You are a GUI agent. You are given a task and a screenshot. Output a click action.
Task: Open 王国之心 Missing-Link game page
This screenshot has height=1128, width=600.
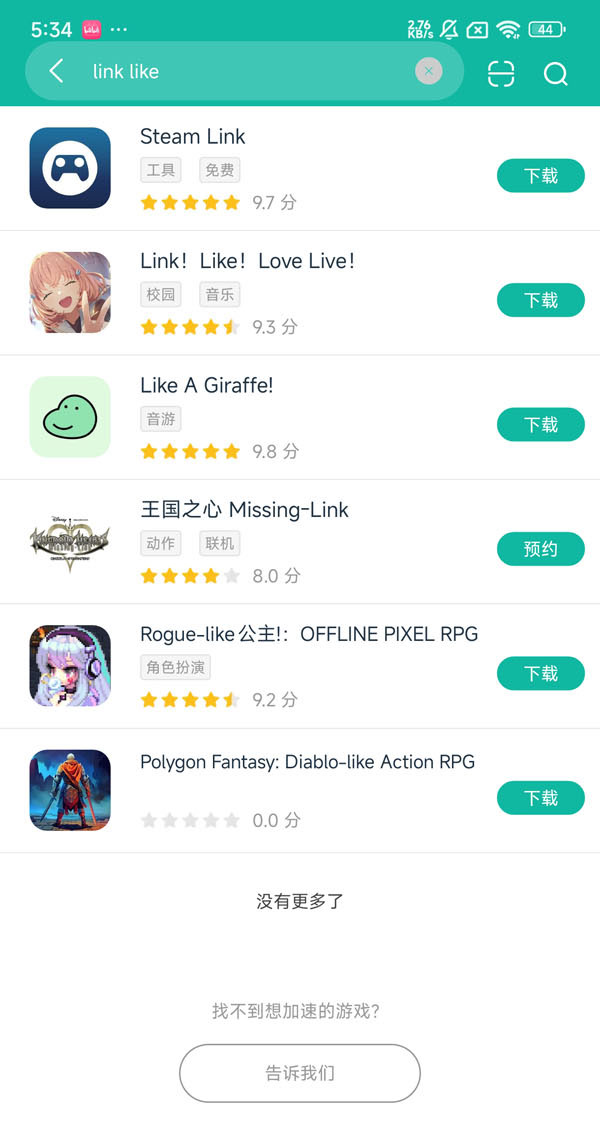click(x=244, y=510)
